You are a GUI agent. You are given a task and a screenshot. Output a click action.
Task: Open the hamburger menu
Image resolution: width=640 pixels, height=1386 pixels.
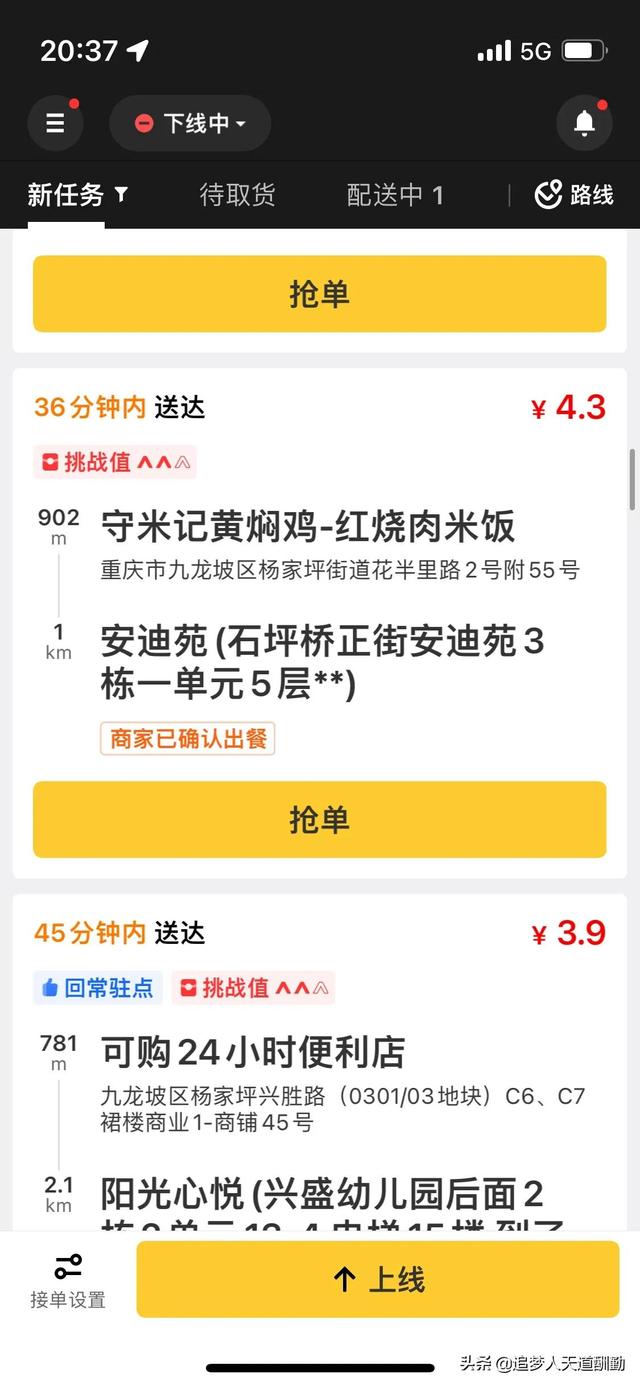55,123
